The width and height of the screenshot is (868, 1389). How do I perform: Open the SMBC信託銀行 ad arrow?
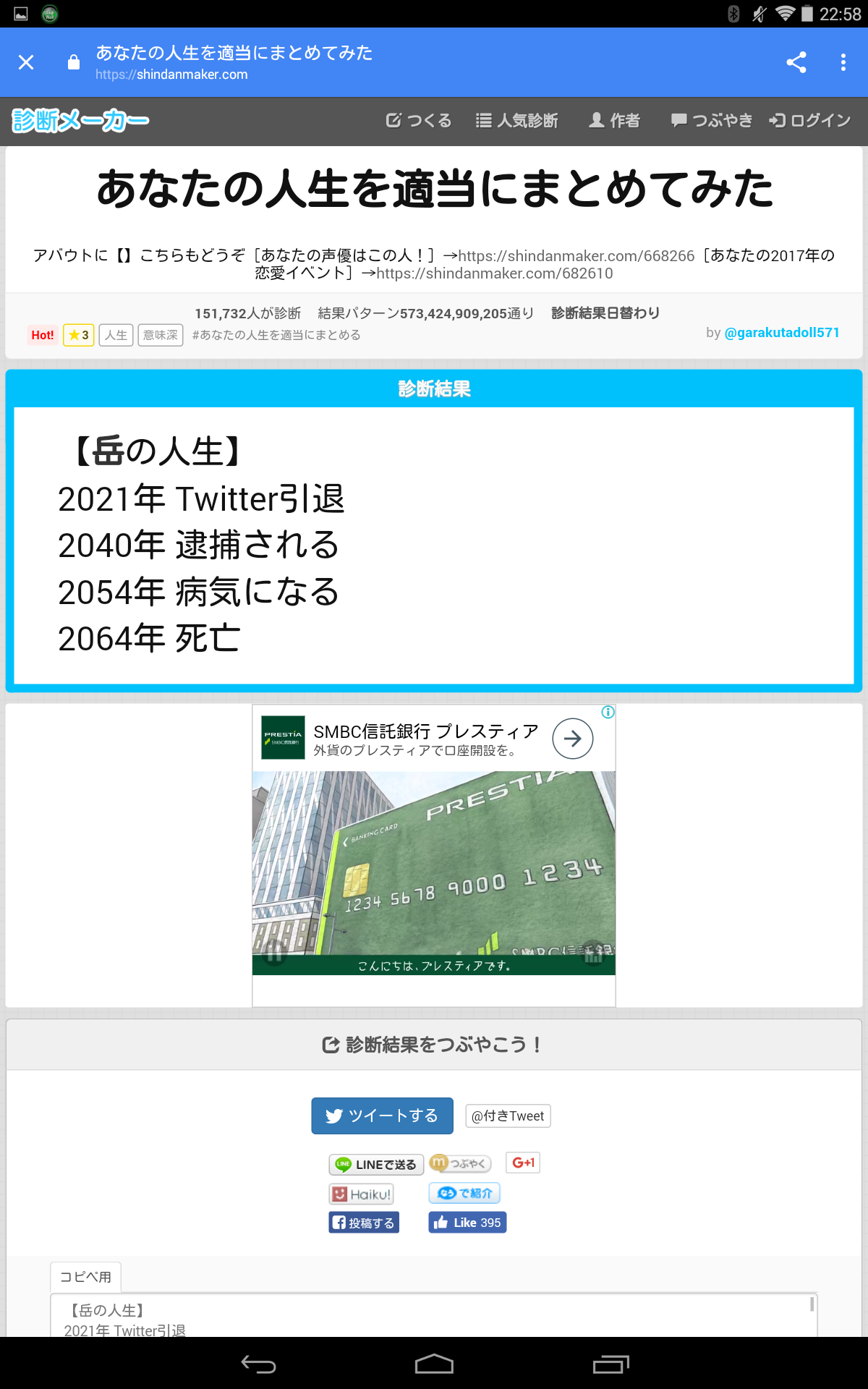tap(572, 739)
